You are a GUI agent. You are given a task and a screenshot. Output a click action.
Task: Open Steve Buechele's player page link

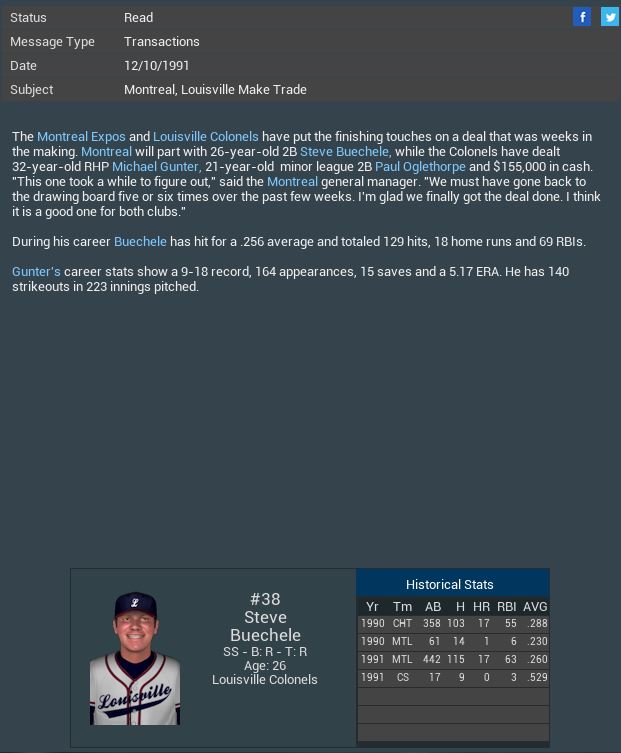[x=344, y=151]
